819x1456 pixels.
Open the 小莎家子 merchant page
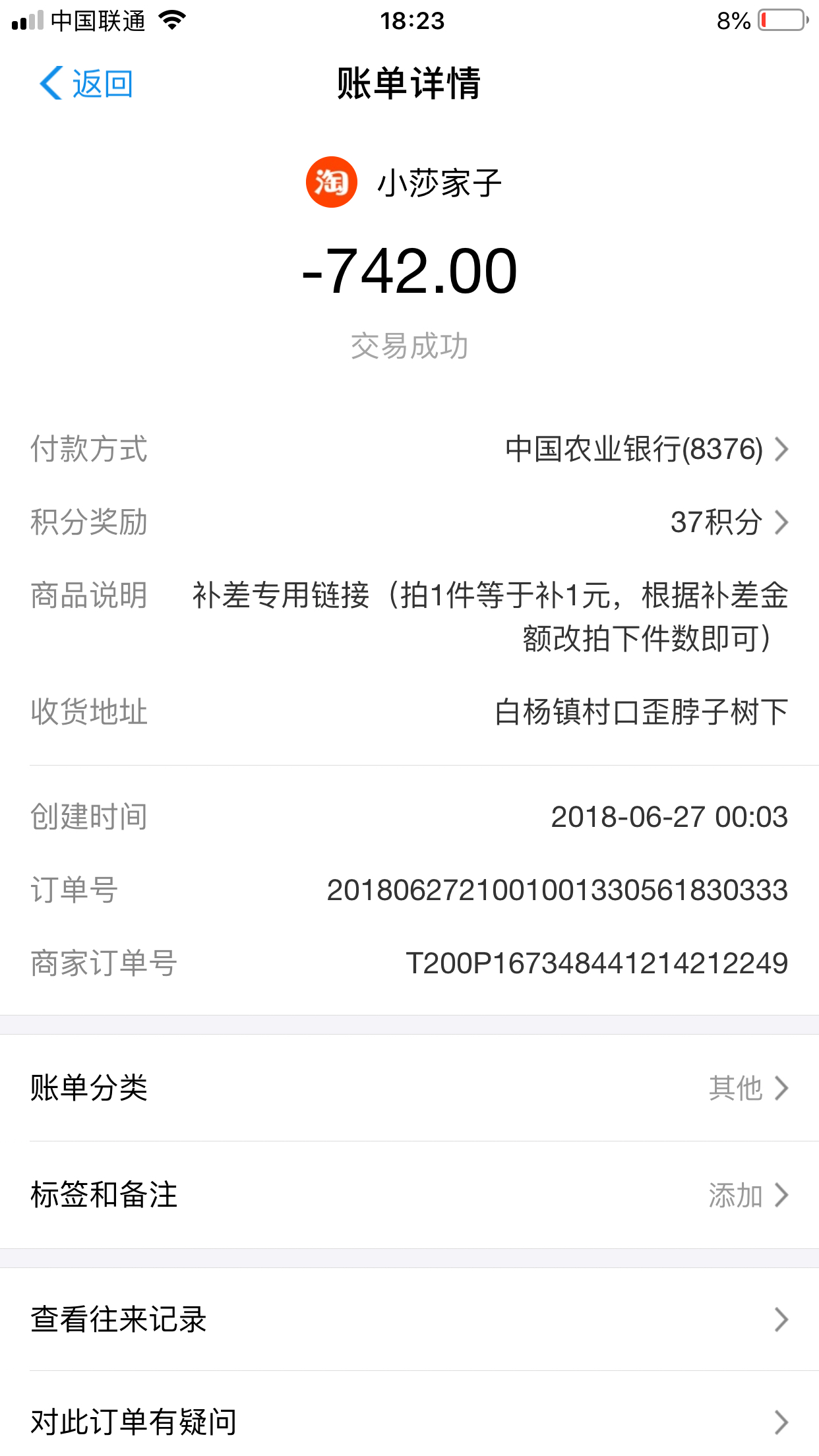pos(404,183)
